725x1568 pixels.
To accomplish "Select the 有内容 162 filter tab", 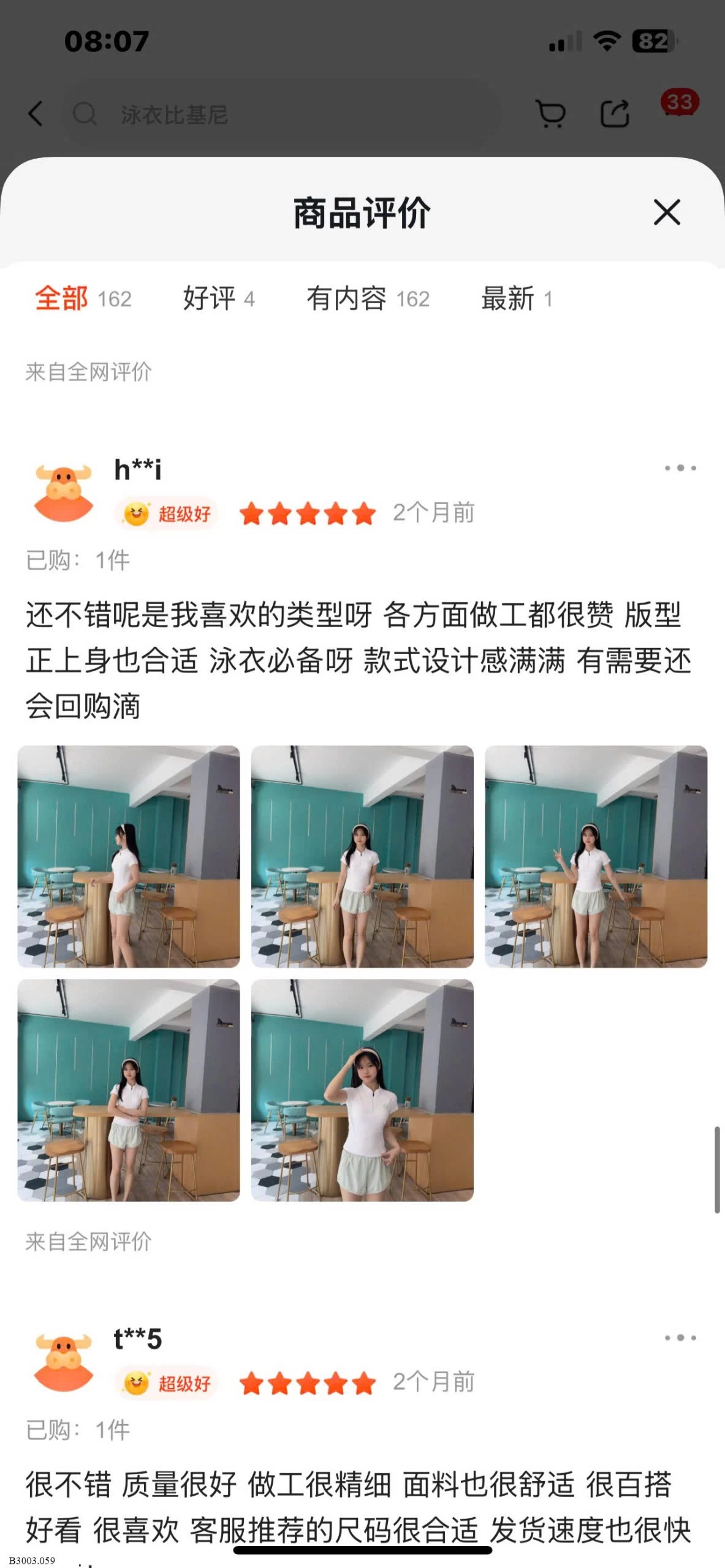I will (368, 299).
